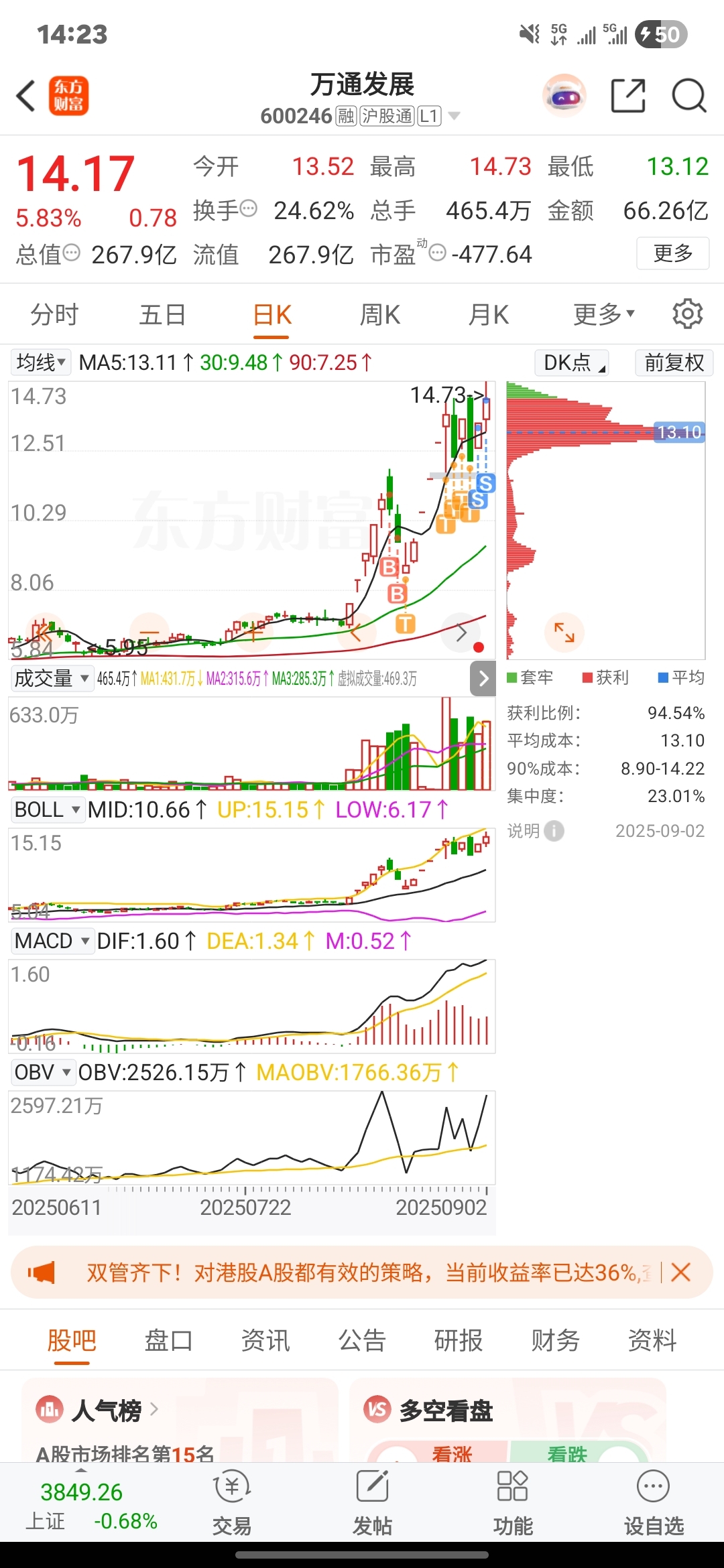Open the 财务 tab
724x1568 pixels.
(x=555, y=1340)
